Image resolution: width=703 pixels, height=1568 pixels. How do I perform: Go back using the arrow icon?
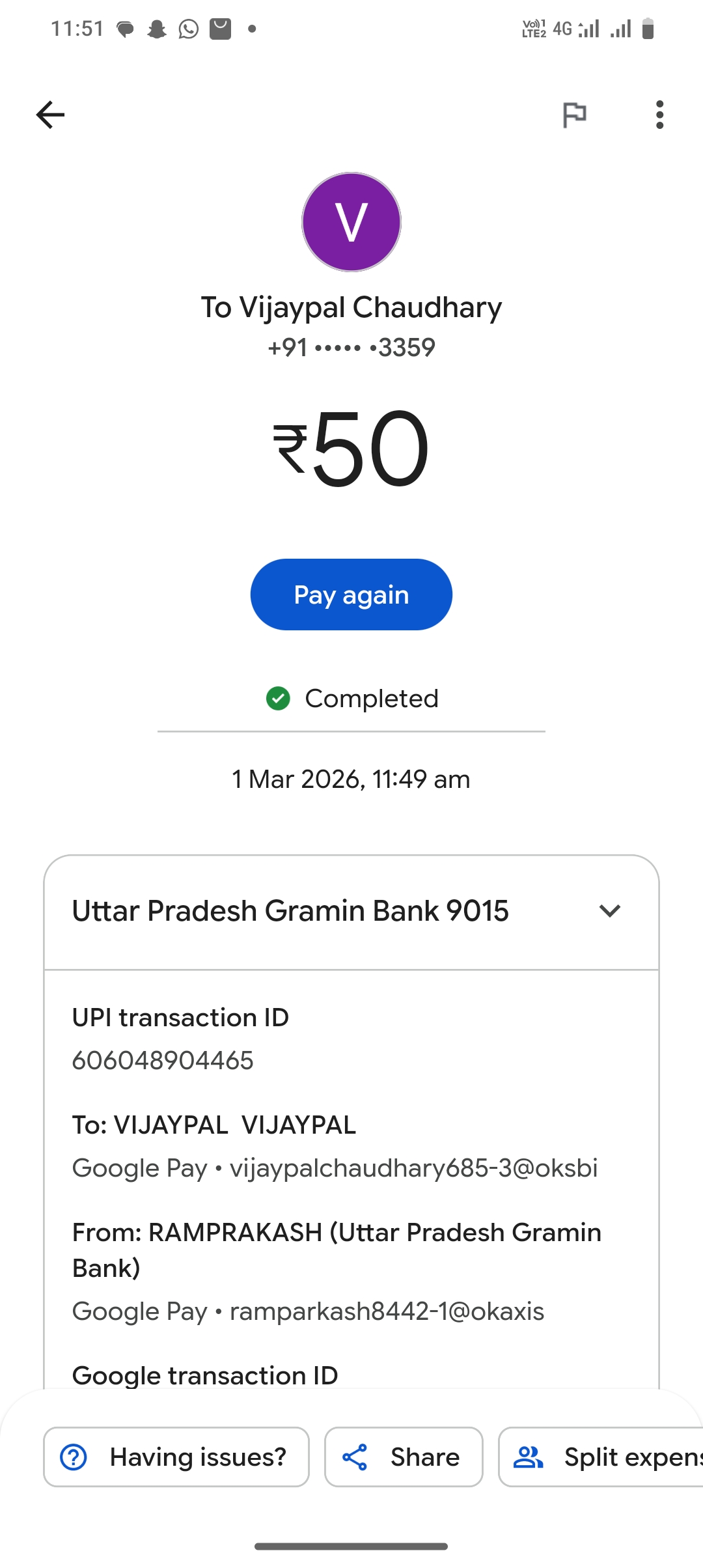50,115
